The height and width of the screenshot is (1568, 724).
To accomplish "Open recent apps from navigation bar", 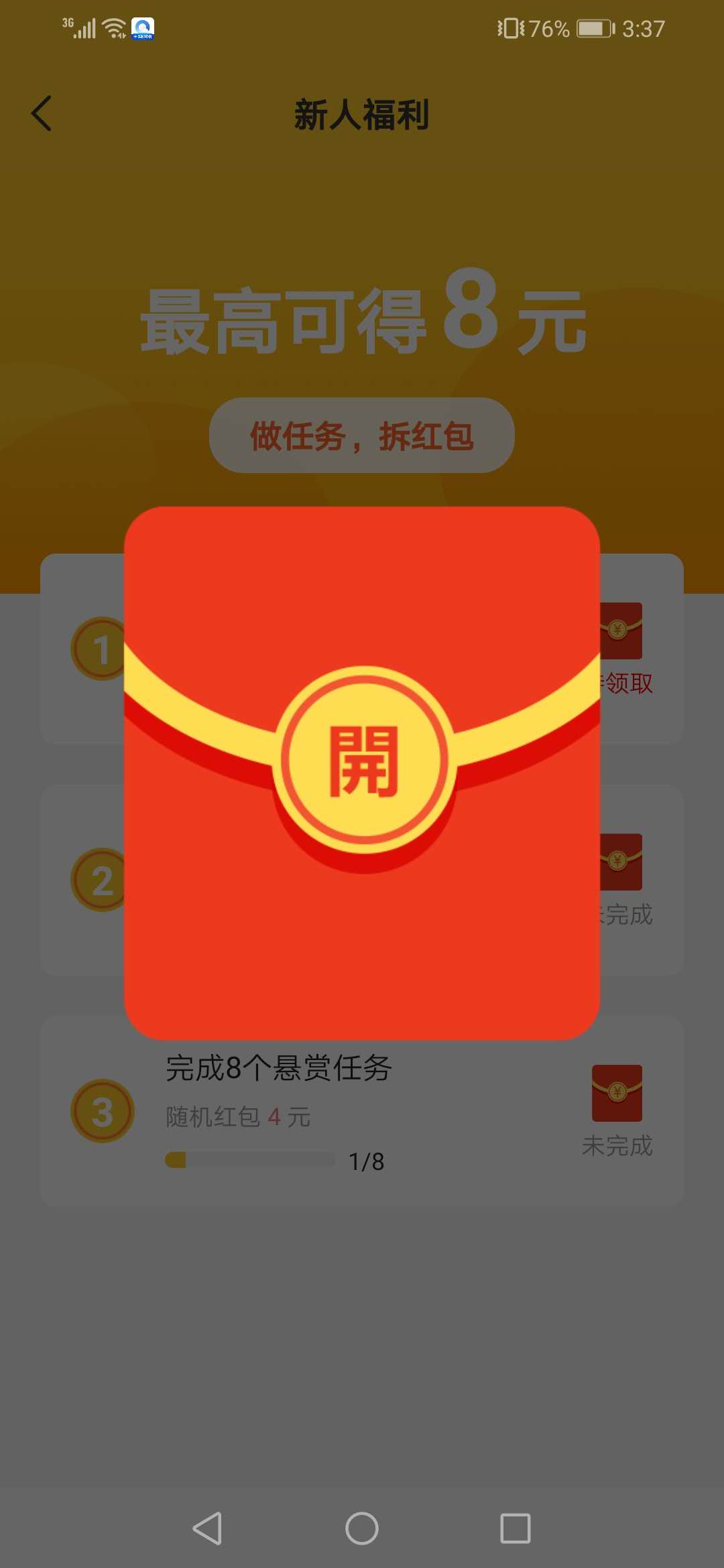I will [x=516, y=1528].
